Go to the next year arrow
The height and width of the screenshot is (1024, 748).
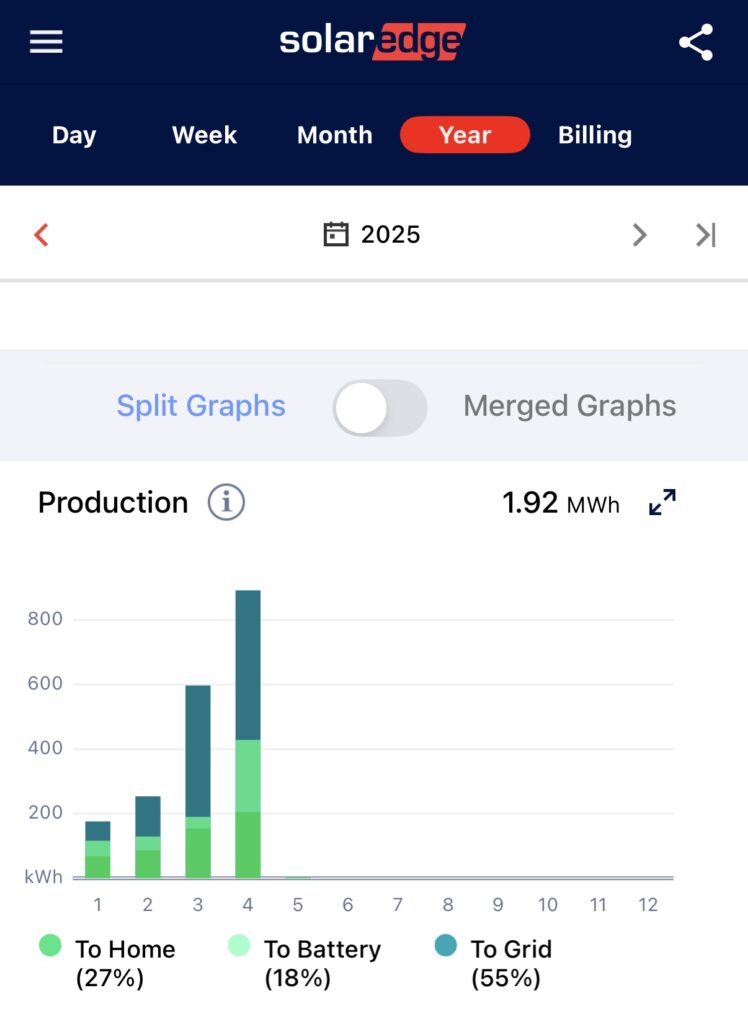(x=640, y=234)
